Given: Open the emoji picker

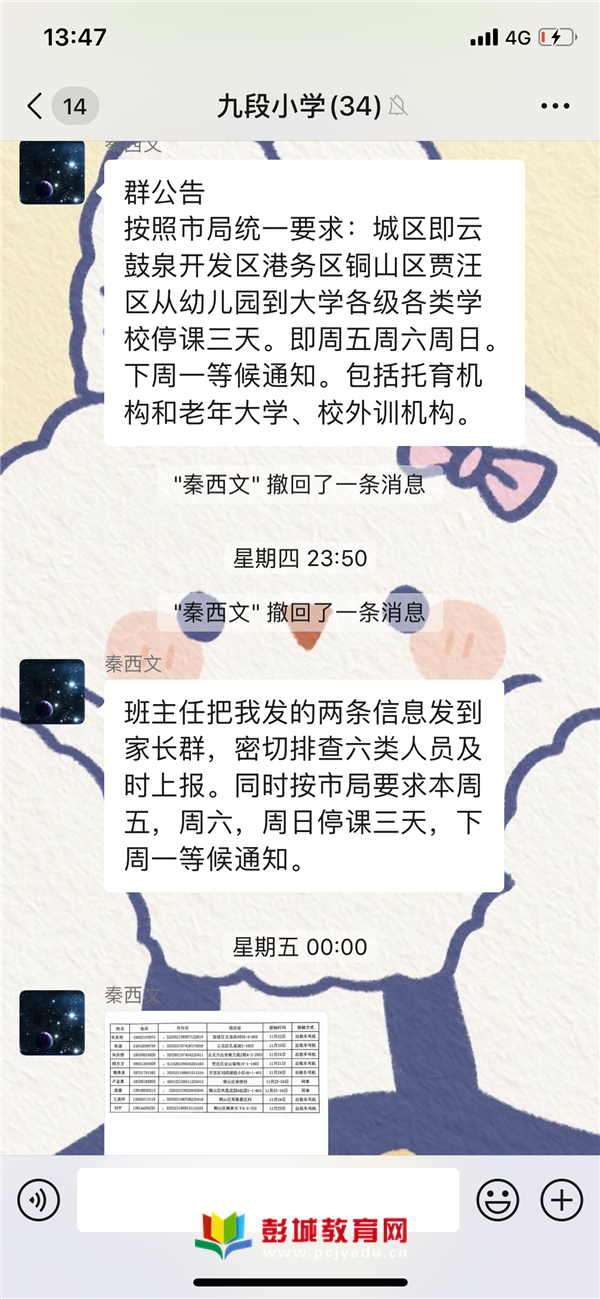Looking at the screenshot, I should click(497, 1198).
